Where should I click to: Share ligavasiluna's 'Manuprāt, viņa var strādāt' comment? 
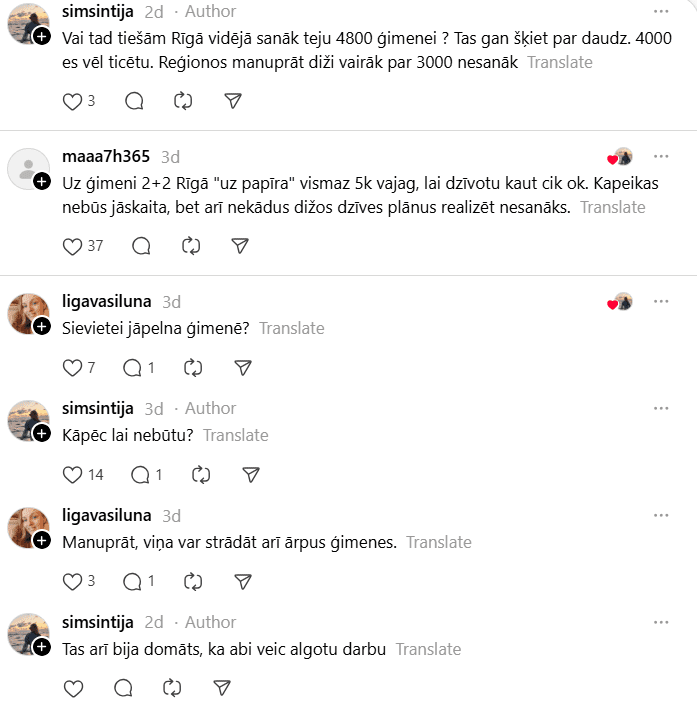coord(242,581)
